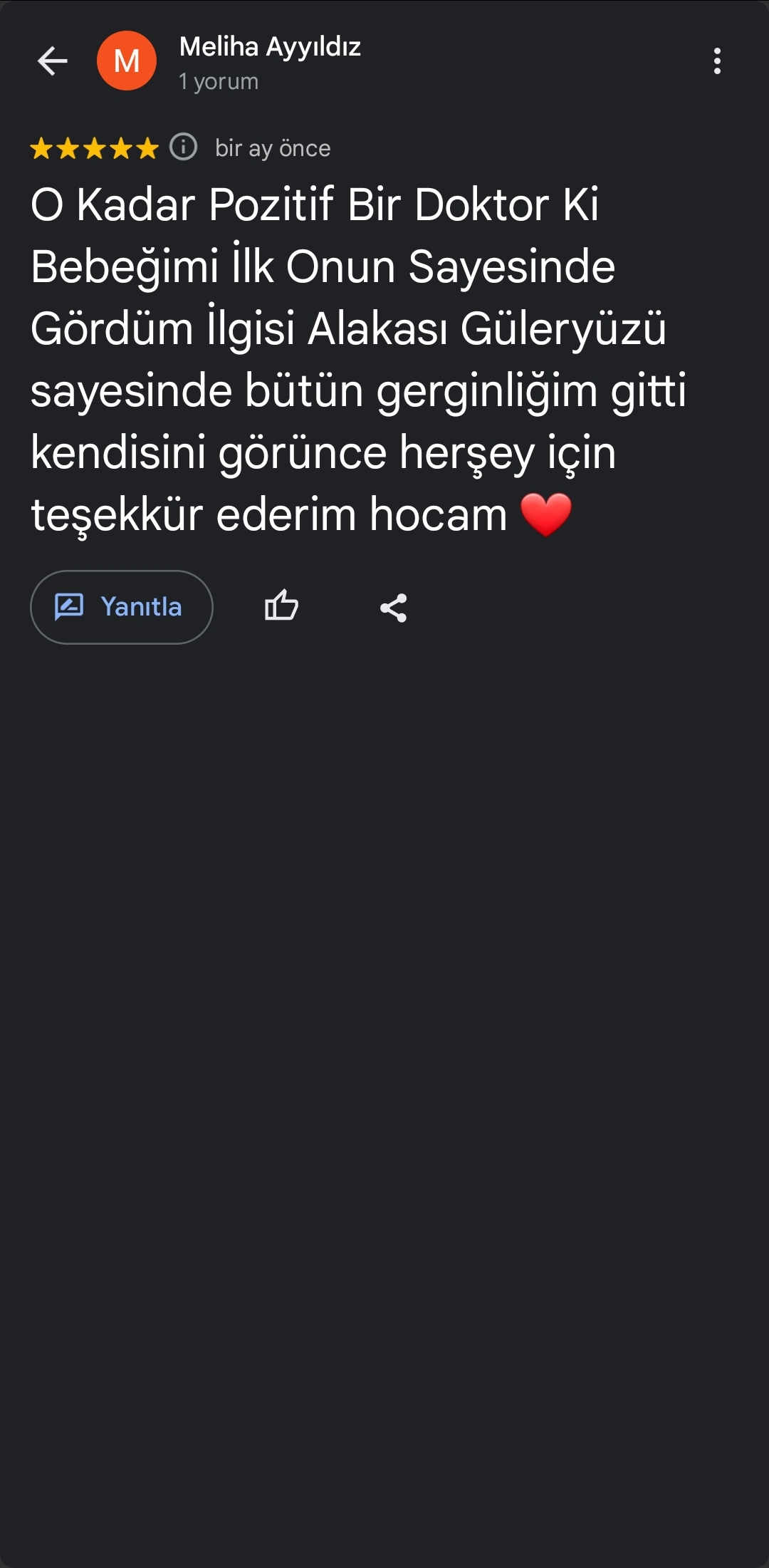769x1568 pixels.
Task: Reply to the review with Yanıtla
Action: click(122, 607)
